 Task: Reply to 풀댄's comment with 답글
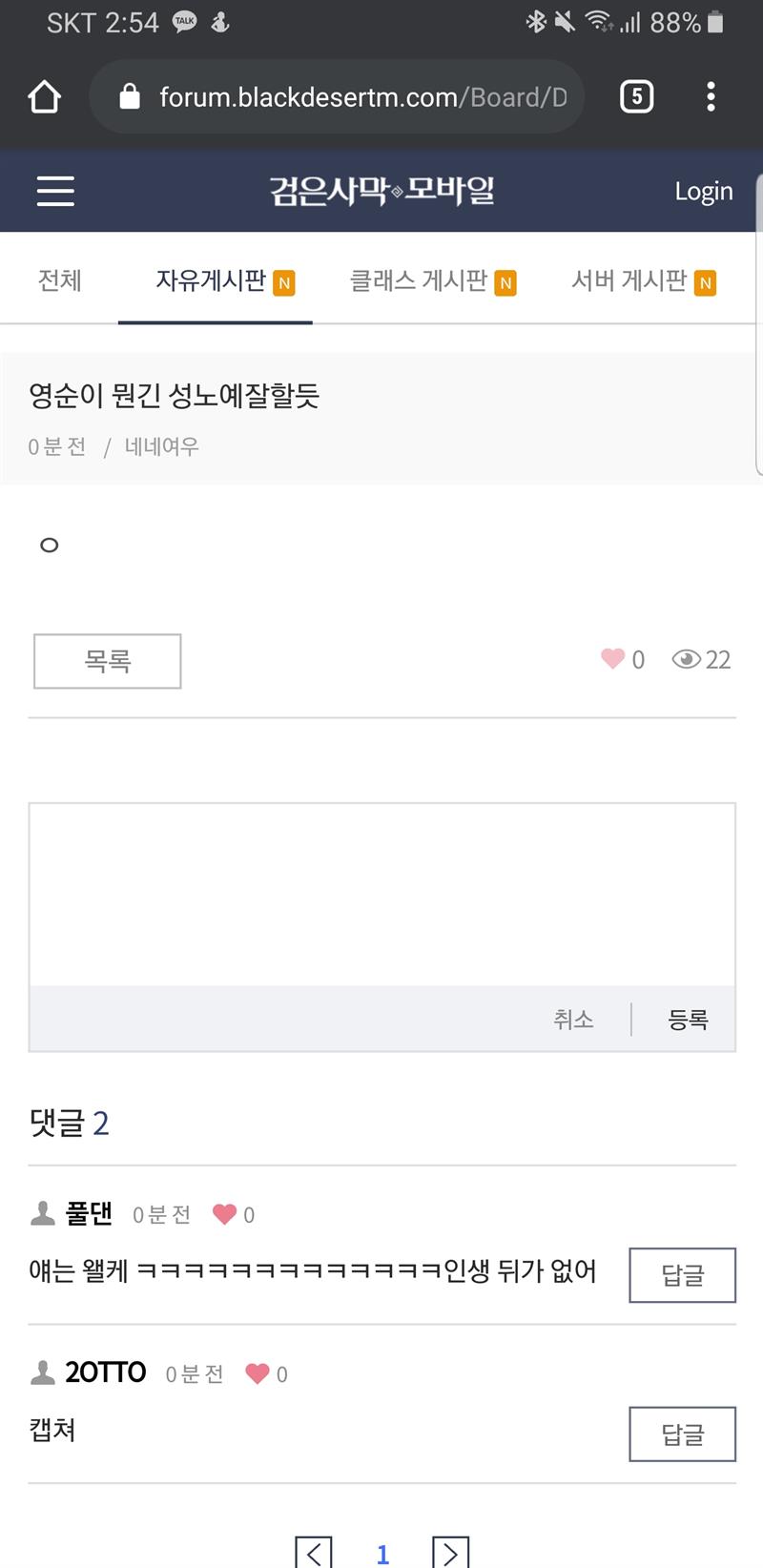click(683, 1275)
